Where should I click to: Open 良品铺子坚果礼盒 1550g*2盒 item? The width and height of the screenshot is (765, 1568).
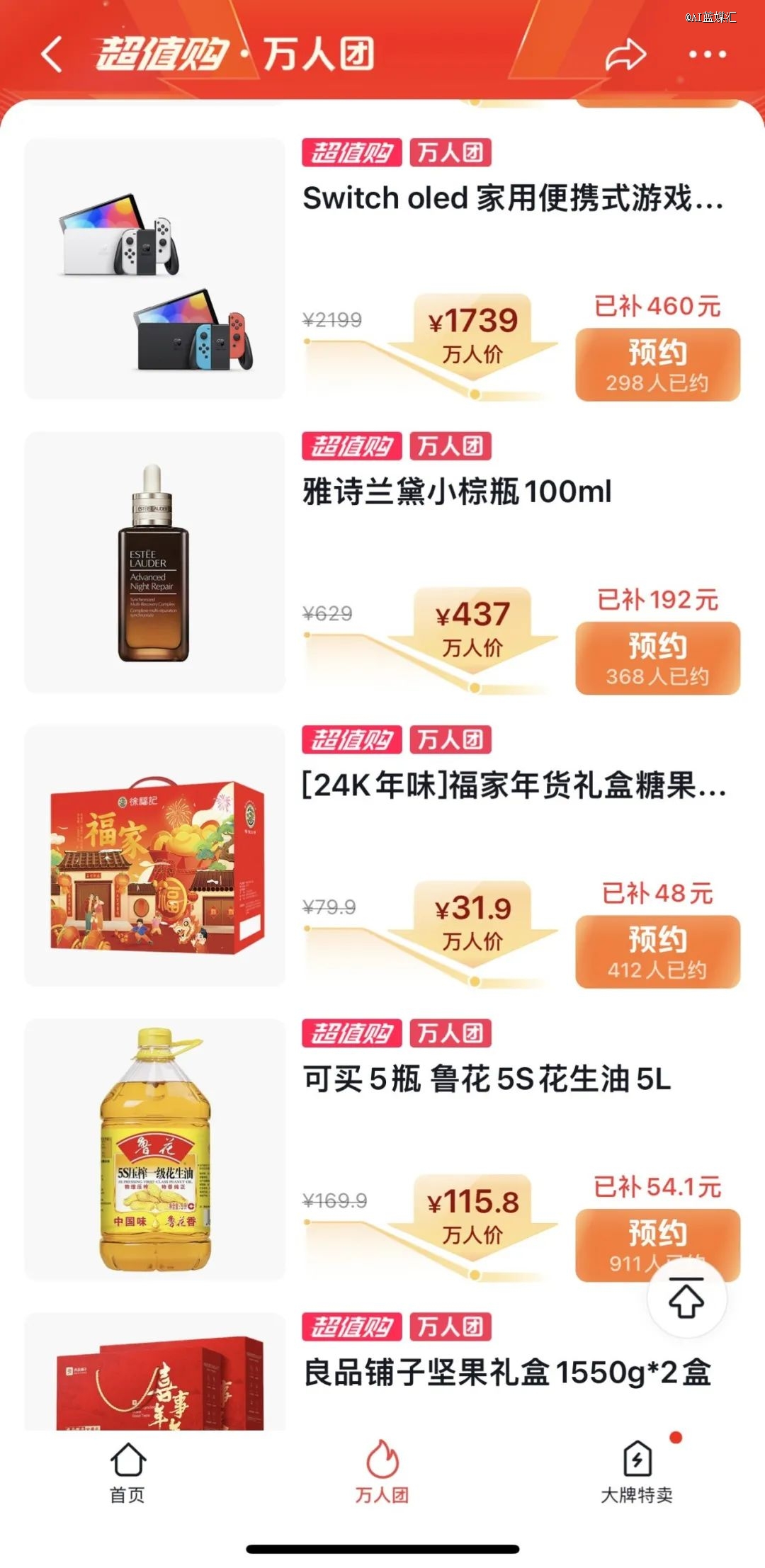pos(506,1373)
